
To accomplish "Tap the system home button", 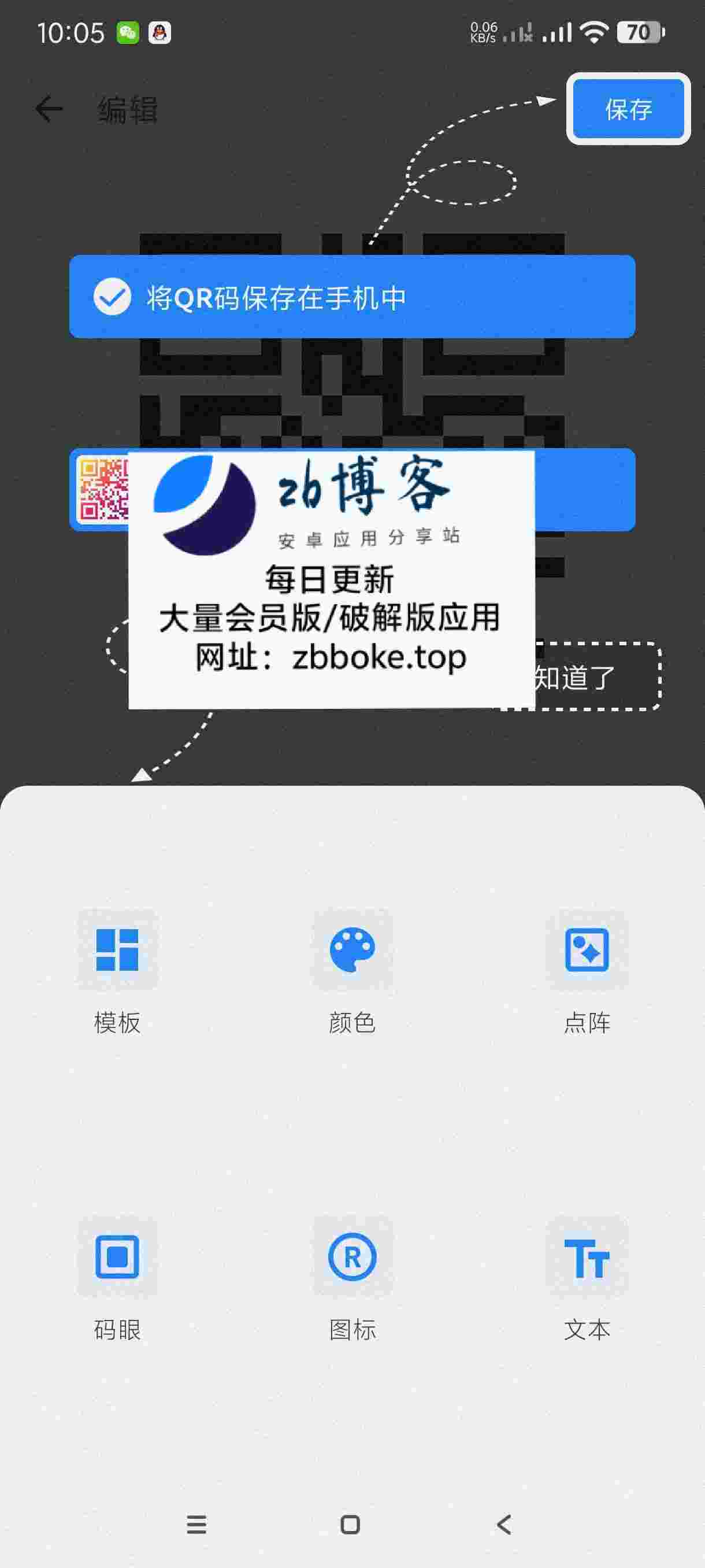I will (350, 1525).
